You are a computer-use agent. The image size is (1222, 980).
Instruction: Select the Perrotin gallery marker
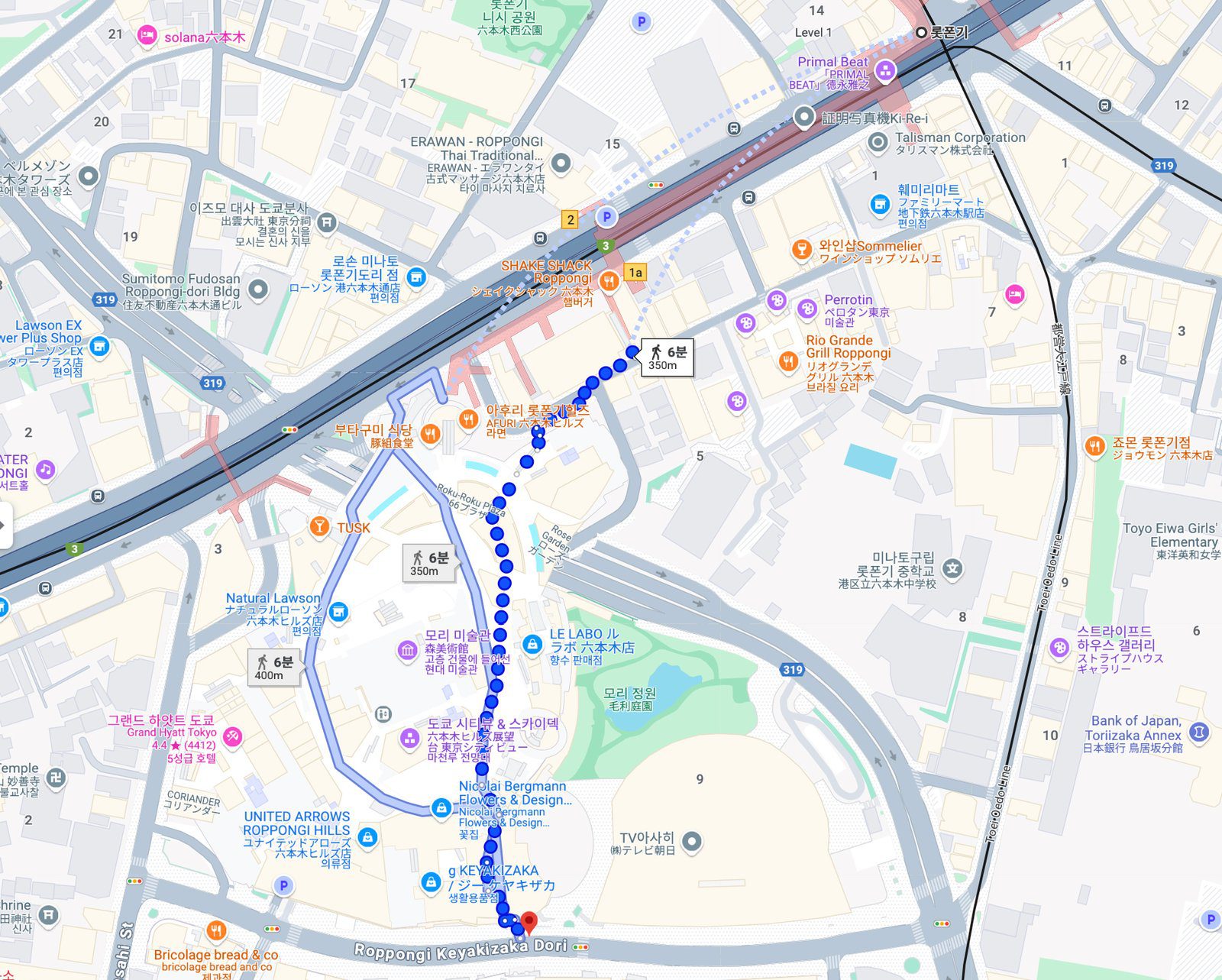click(x=807, y=309)
